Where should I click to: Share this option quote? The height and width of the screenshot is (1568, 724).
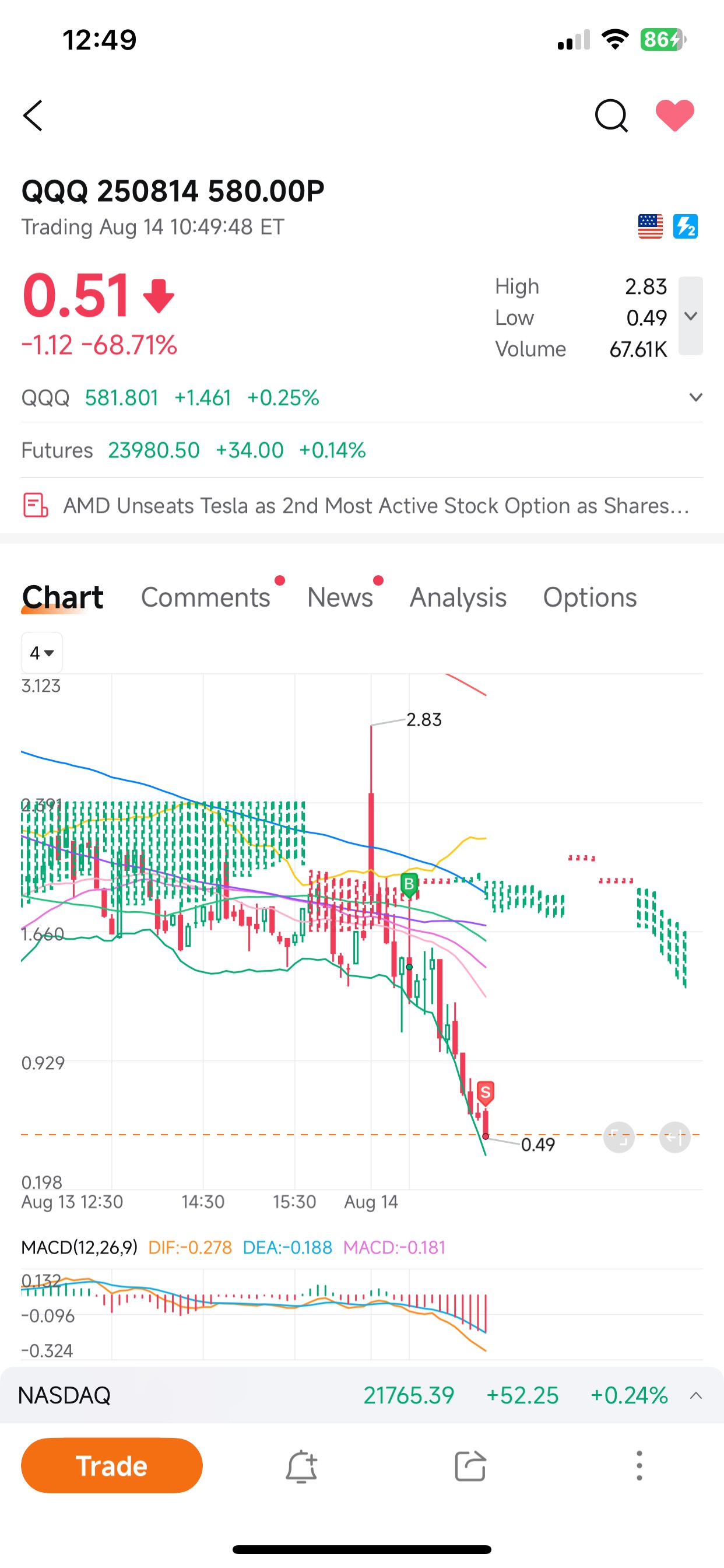470,1465
